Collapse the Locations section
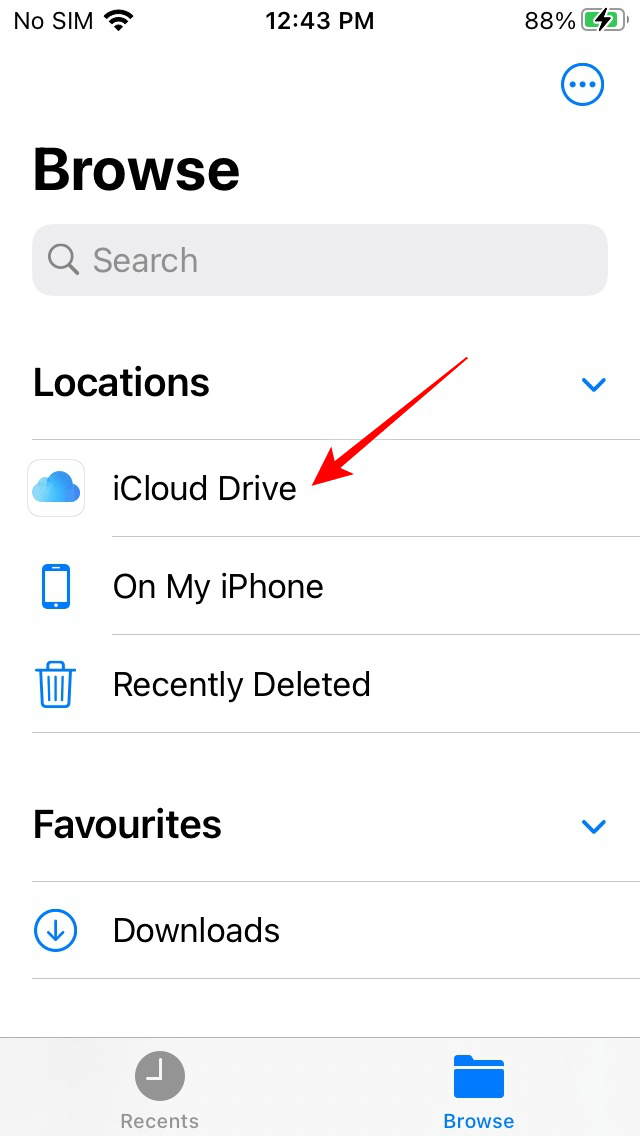This screenshot has width=640, height=1136. [594, 384]
